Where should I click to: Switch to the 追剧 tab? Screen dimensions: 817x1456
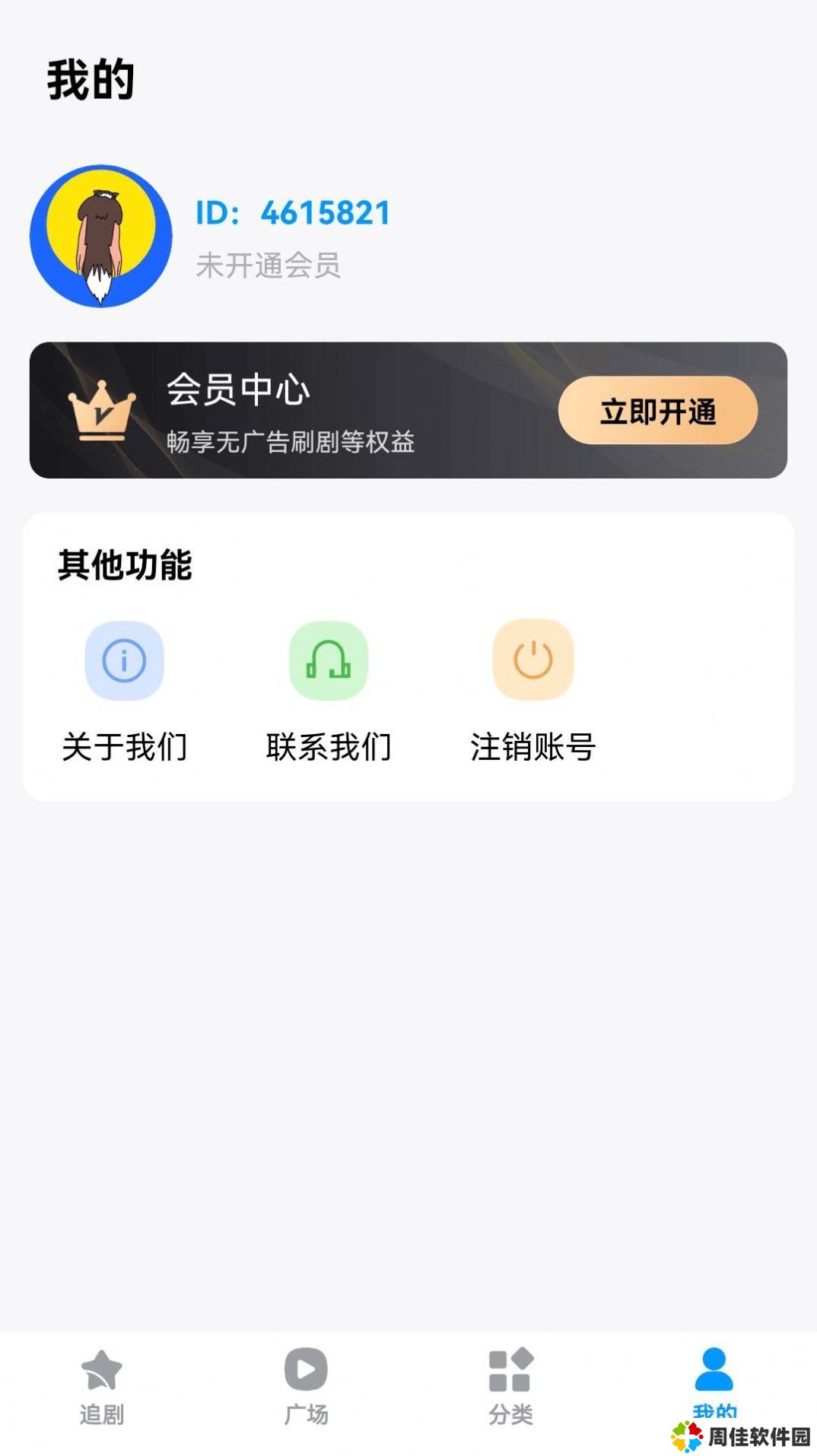[x=102, y=1386]
